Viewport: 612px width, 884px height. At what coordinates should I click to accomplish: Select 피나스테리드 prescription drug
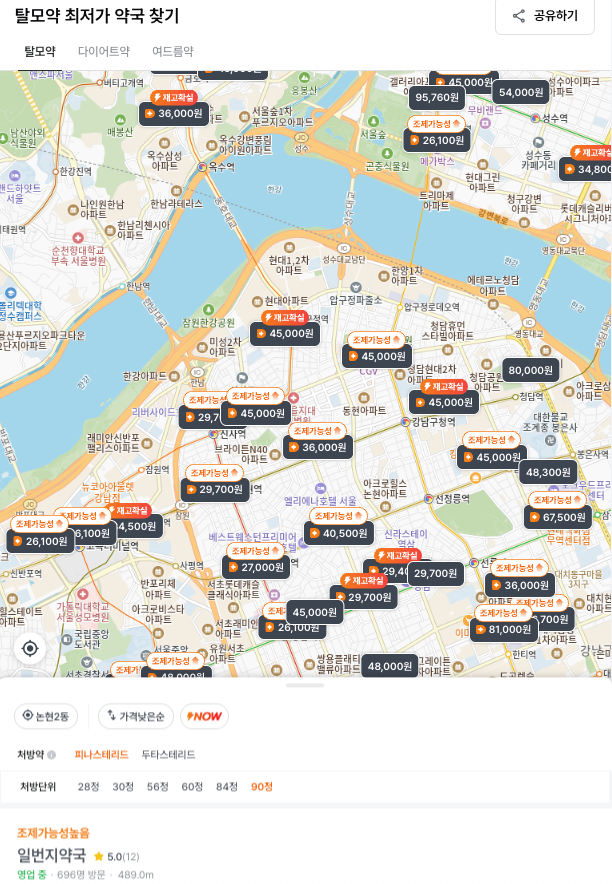pos(101,754)
